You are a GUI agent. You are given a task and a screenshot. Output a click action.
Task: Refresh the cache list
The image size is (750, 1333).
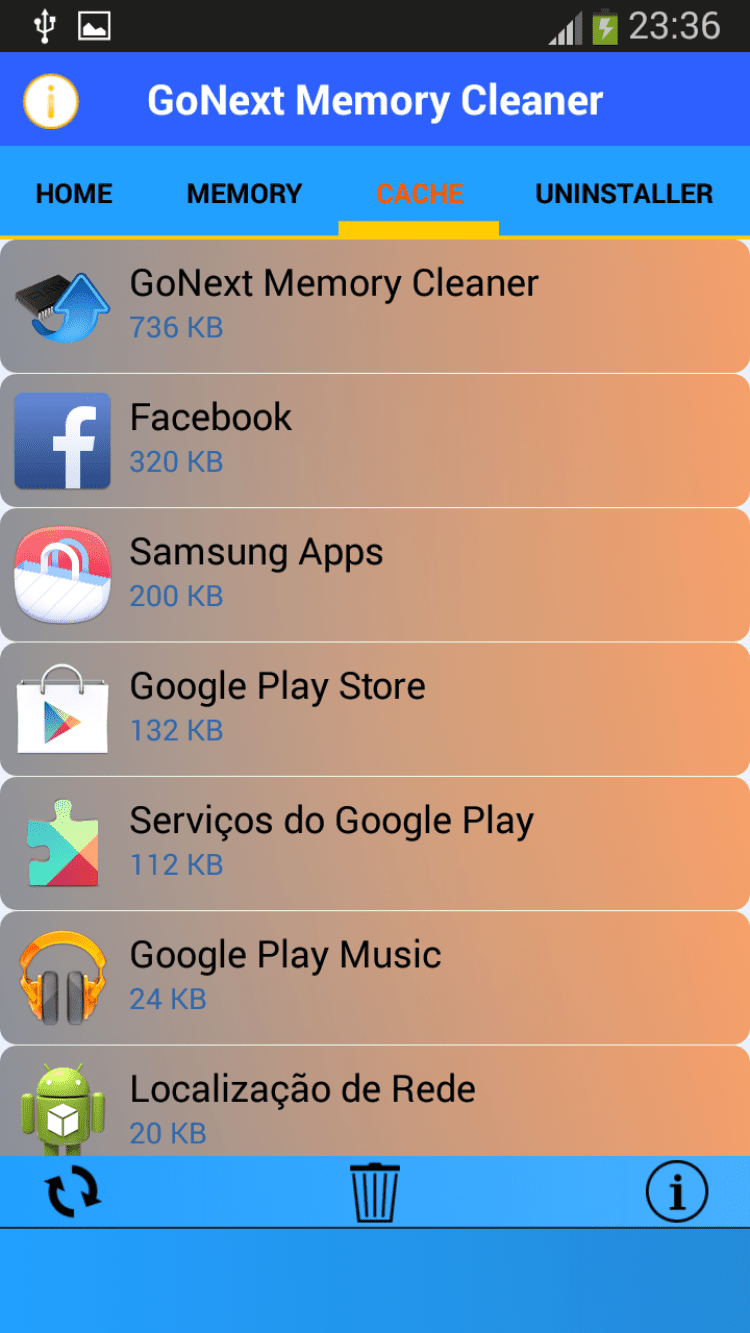coord(73,1192)
